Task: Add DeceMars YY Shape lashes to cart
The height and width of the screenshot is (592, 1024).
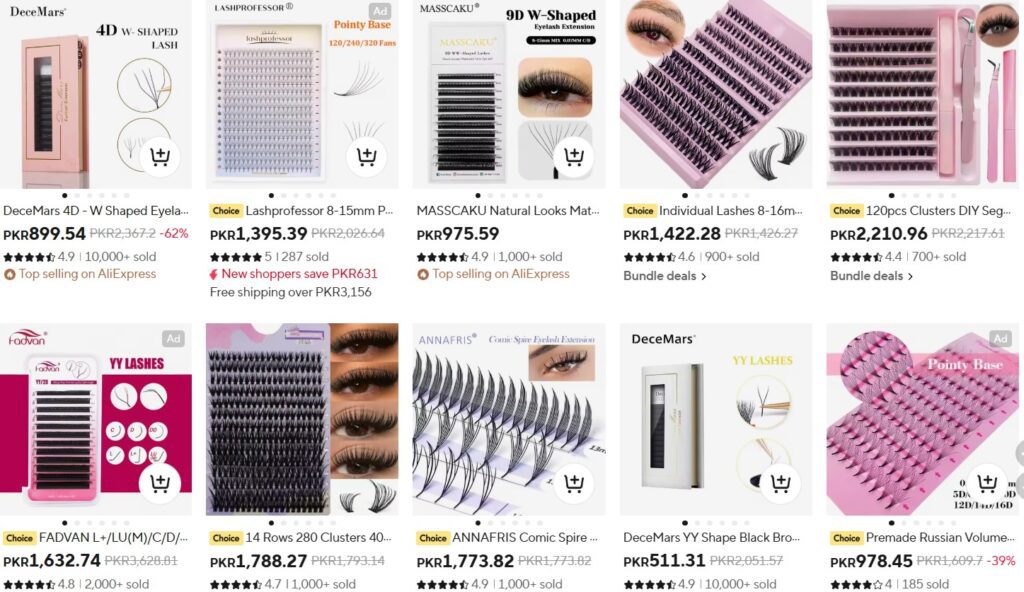Action: pos(780,483)
